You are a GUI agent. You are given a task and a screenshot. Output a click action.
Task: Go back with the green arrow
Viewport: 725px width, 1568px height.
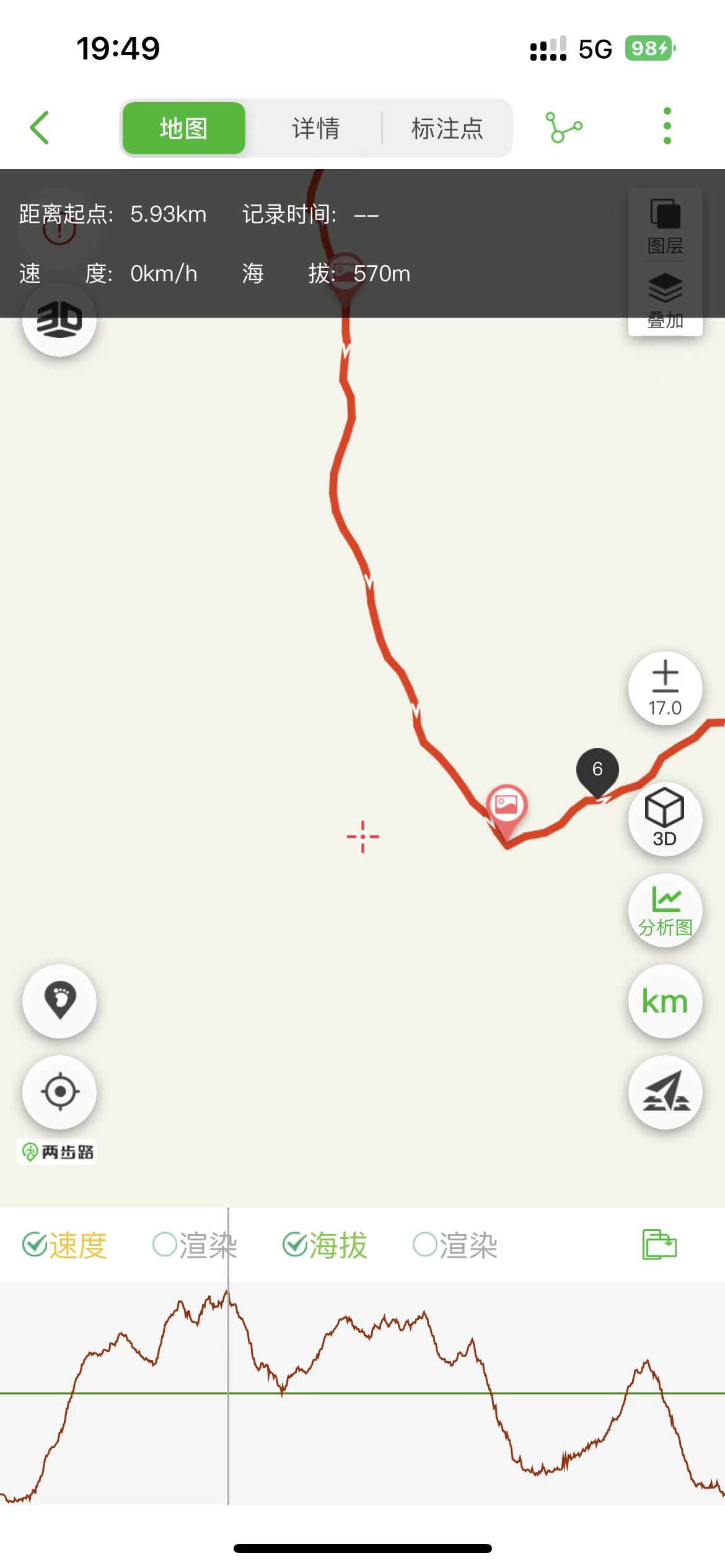click(x=40, y=128)
